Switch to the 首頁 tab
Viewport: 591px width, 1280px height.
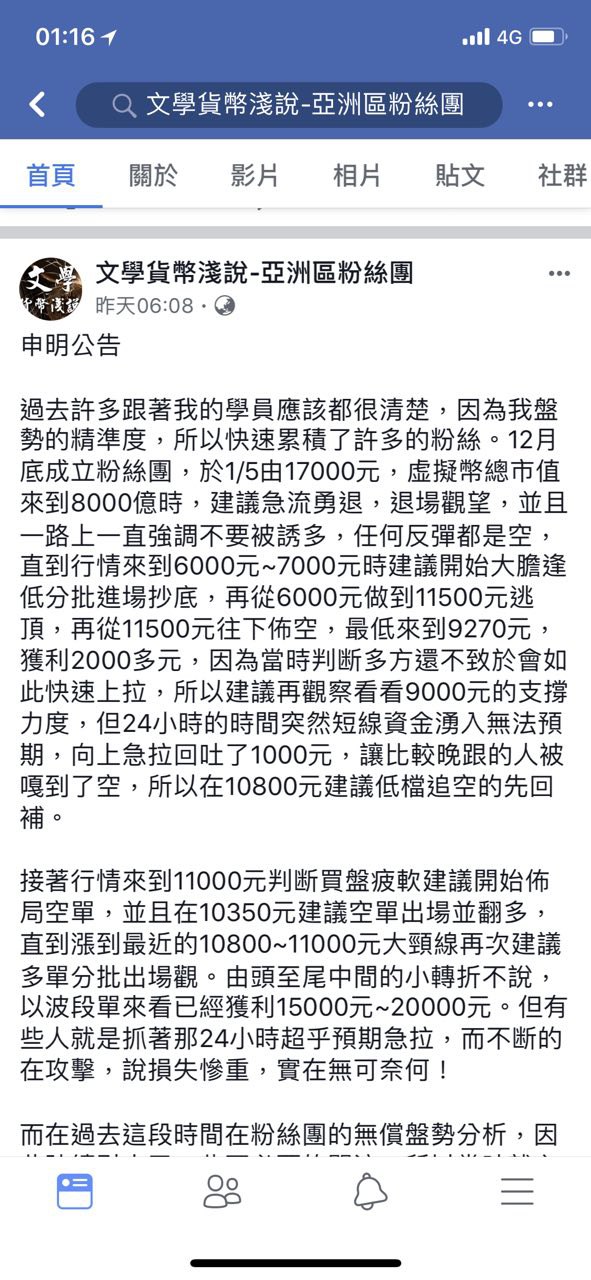pos(51,176)
